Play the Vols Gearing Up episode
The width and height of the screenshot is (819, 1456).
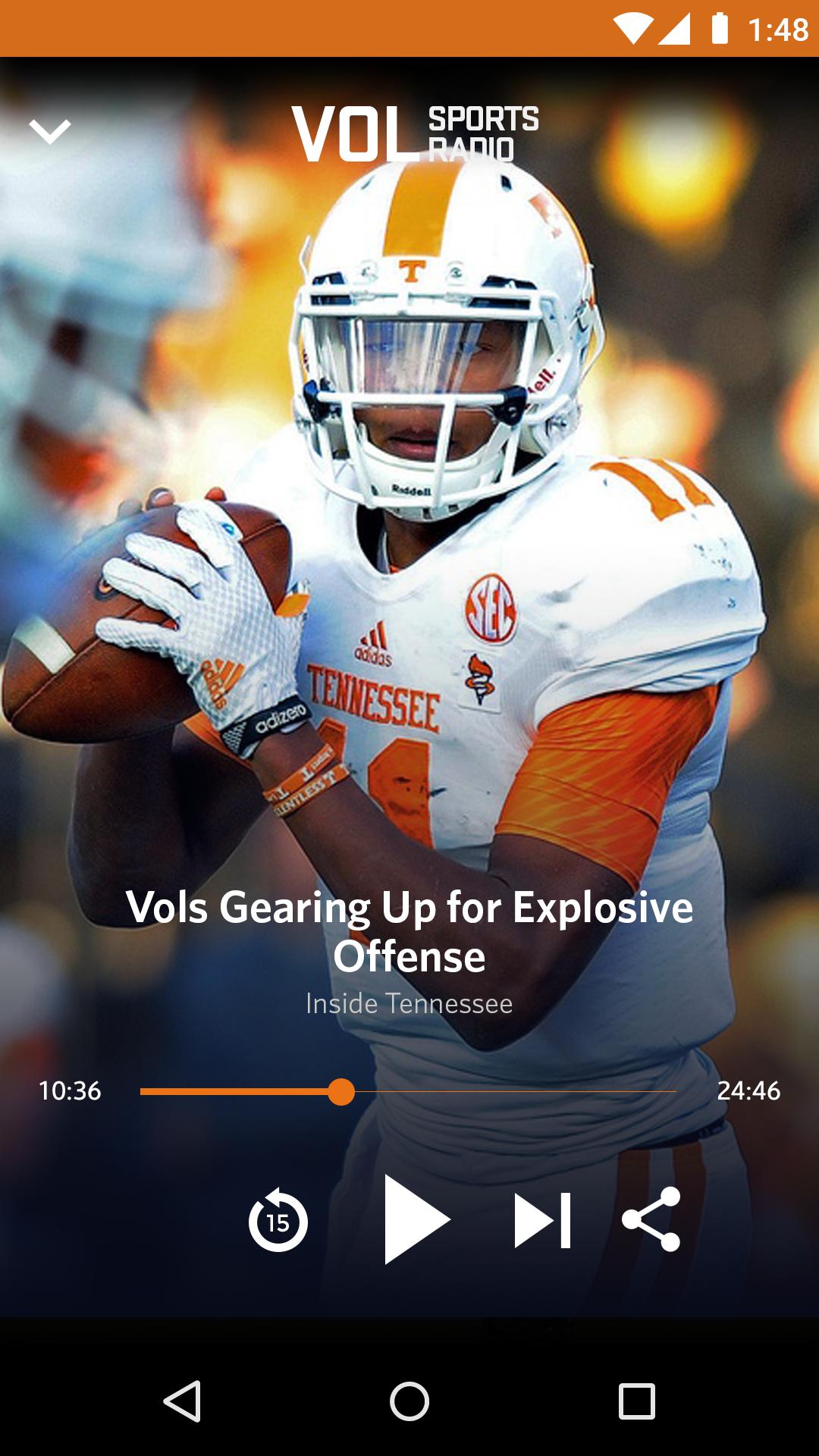click(414, 1219)
